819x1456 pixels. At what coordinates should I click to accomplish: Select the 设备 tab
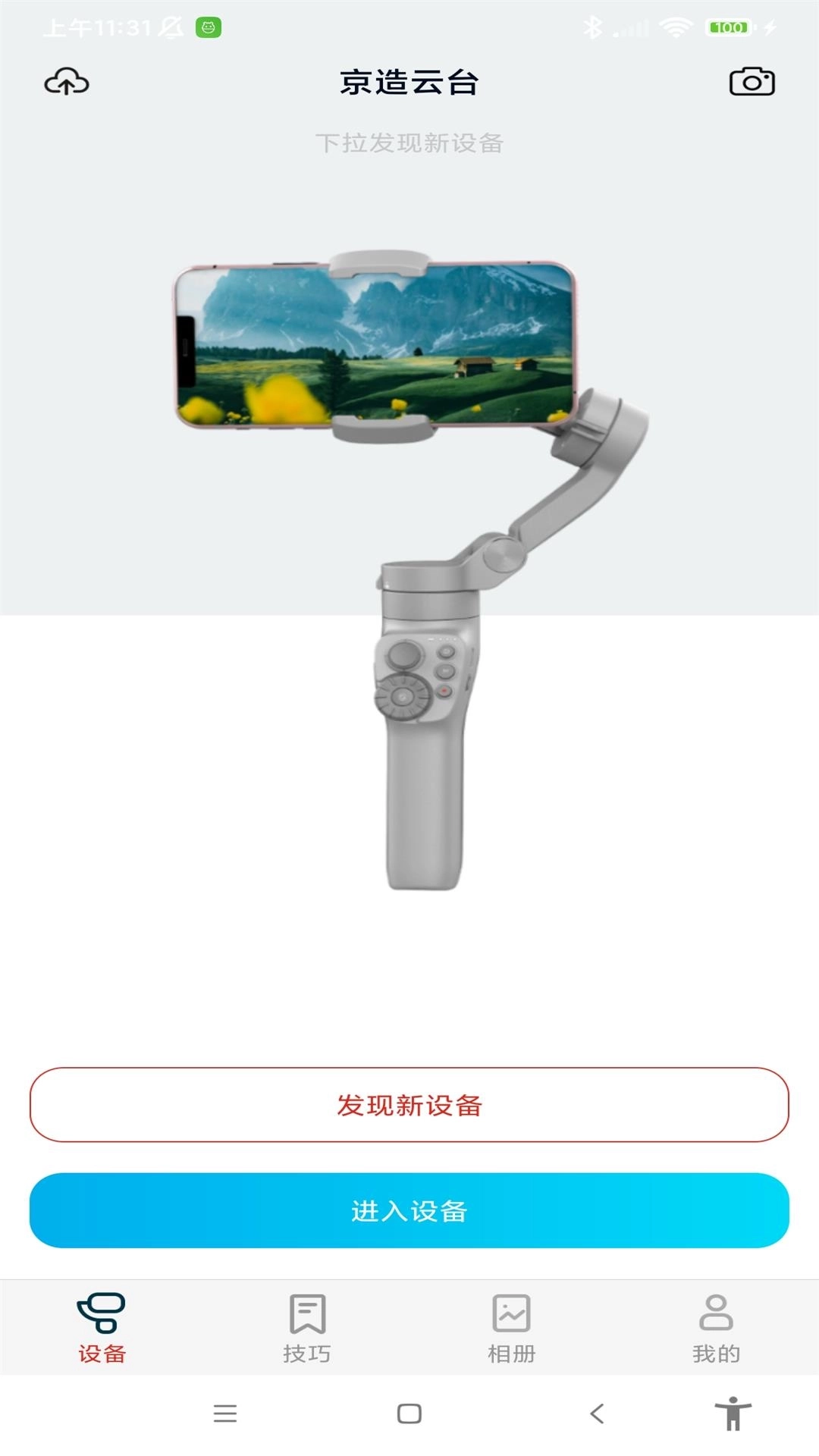(x=102, y=1329)
